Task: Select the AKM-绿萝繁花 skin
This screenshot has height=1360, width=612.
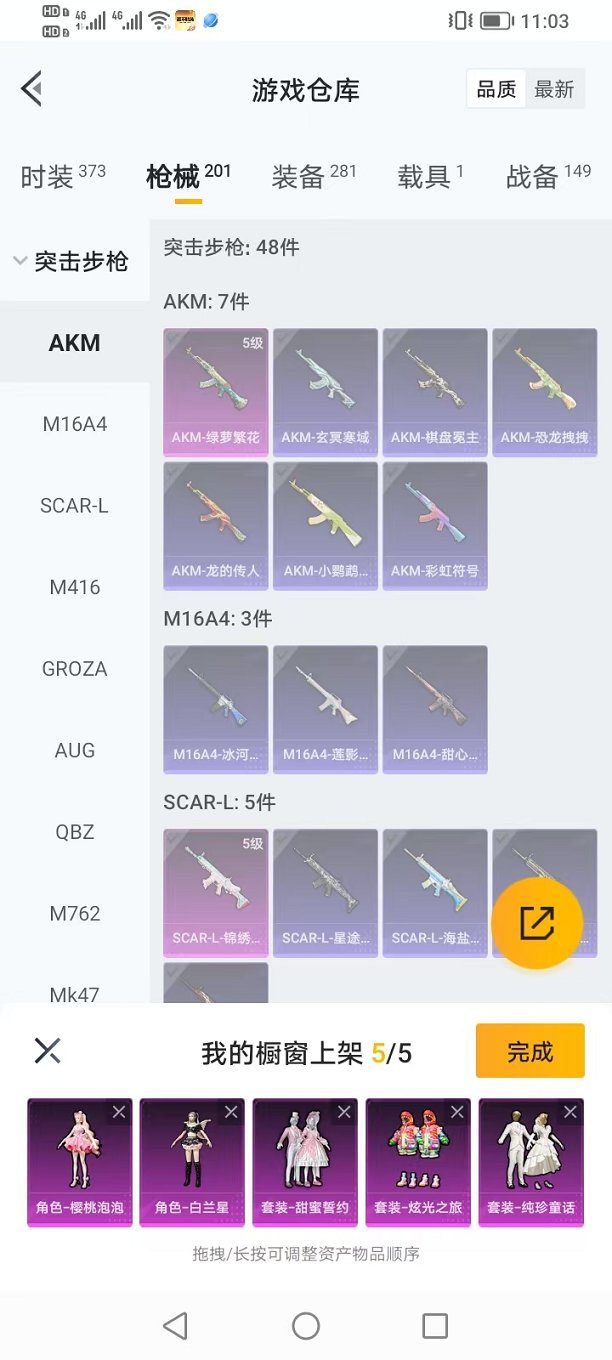Action: tap(216, 389)
